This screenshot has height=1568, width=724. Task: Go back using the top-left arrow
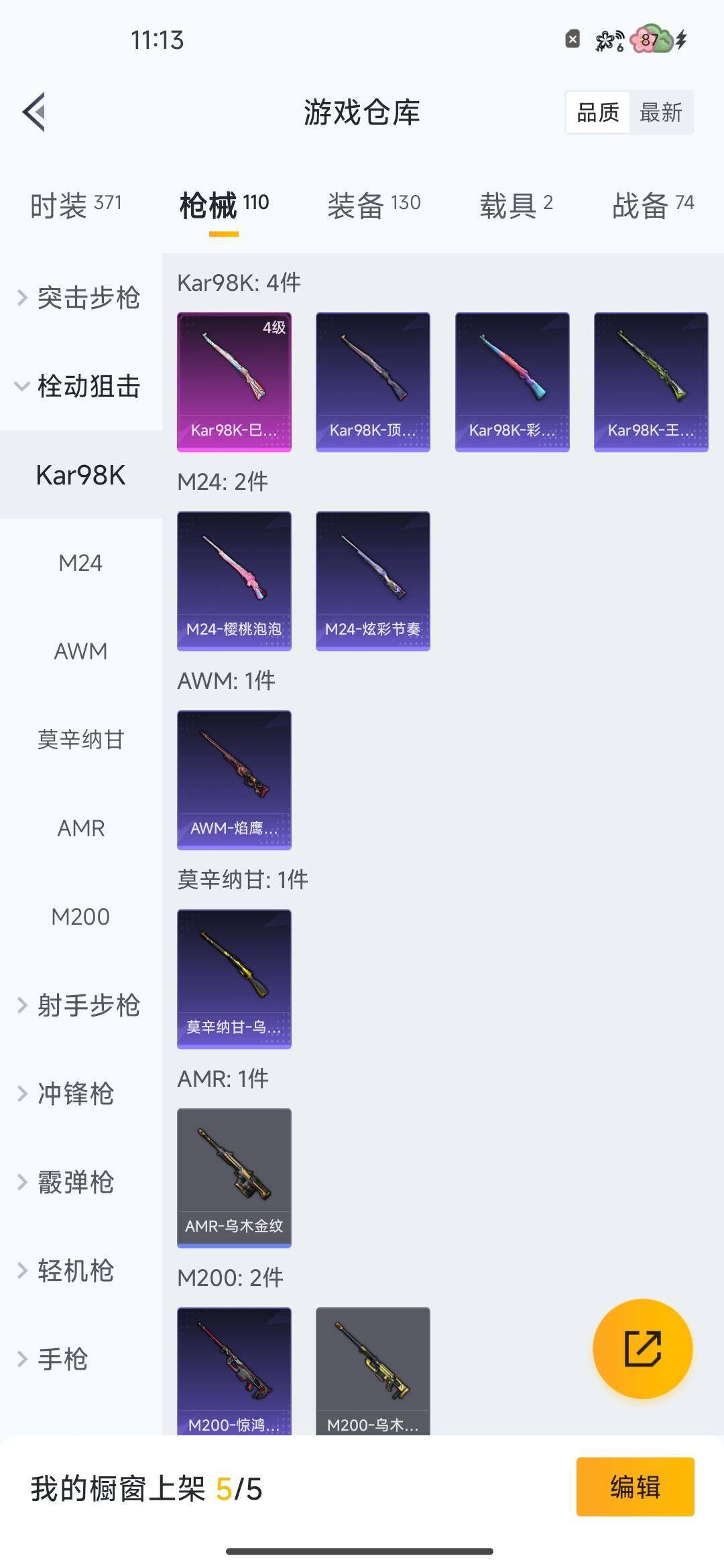coord(34,112)
